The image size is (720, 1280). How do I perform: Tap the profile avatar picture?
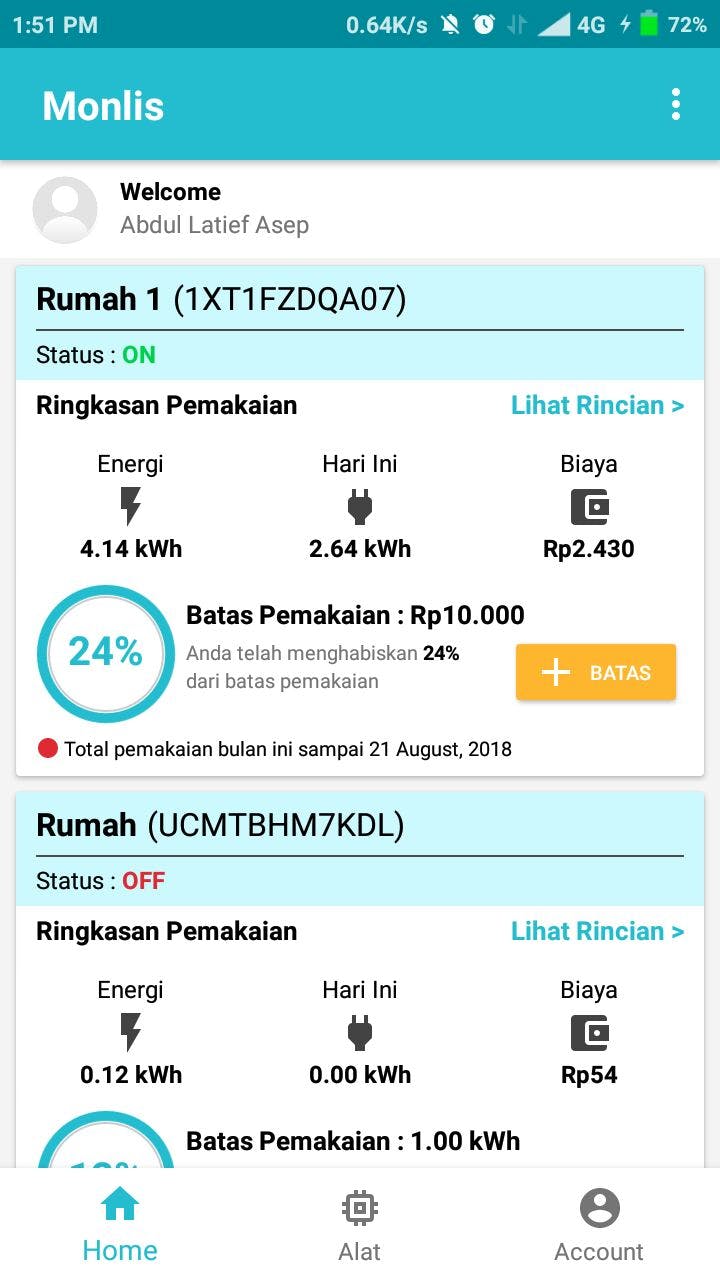64,209
